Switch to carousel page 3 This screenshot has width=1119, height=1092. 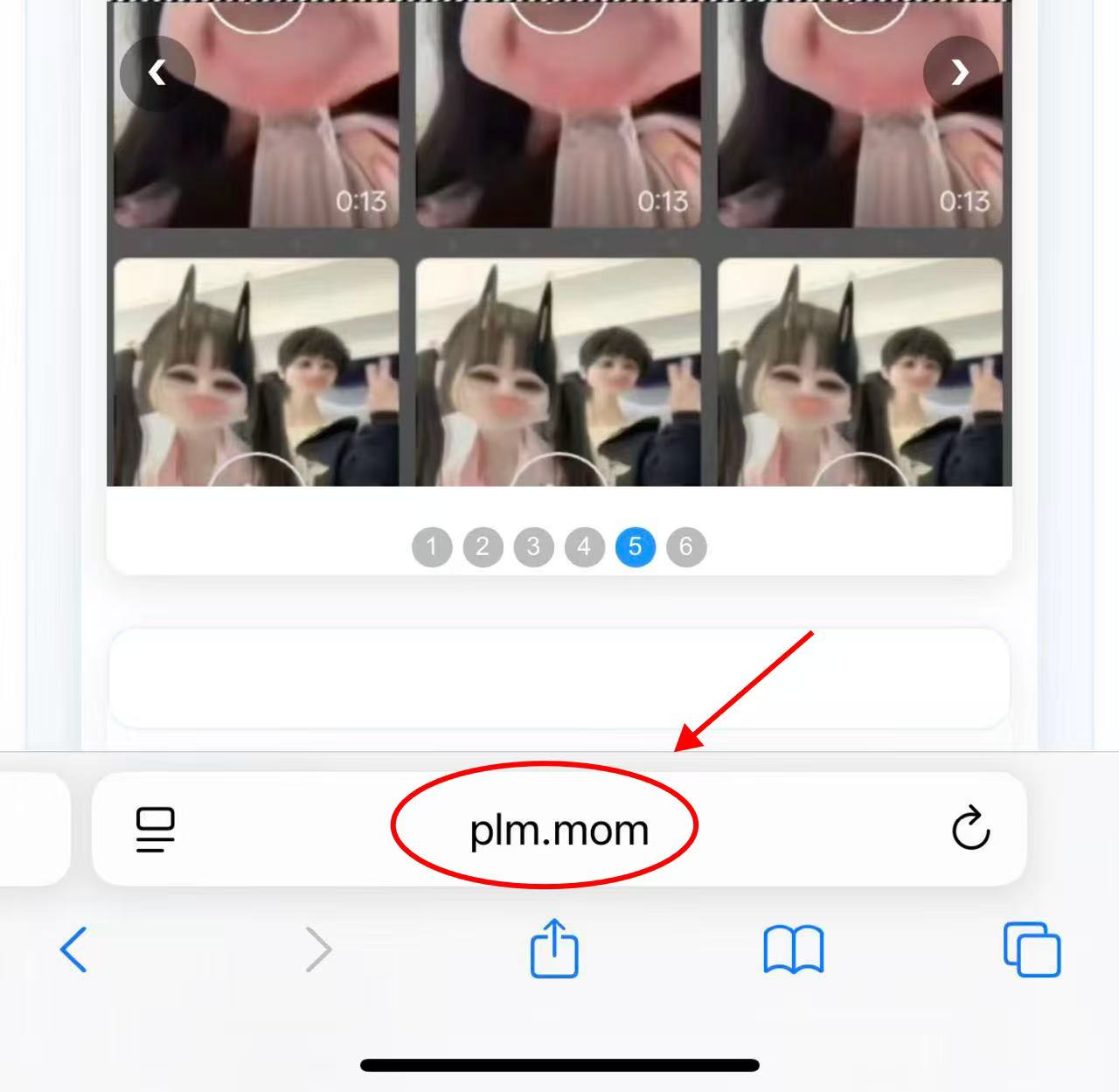(533, 547)
